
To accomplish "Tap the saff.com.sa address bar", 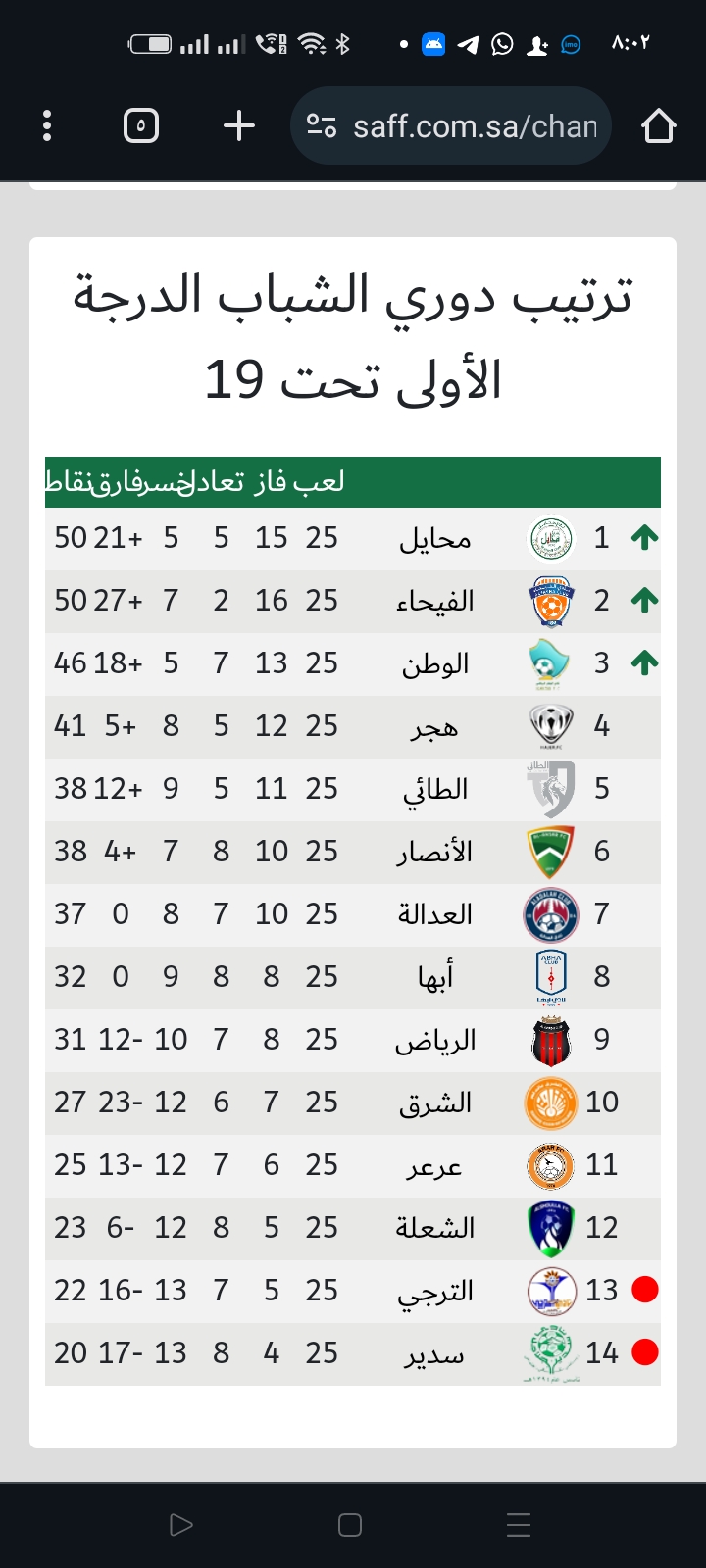I will pyautogui.click(x=475, y=126).
